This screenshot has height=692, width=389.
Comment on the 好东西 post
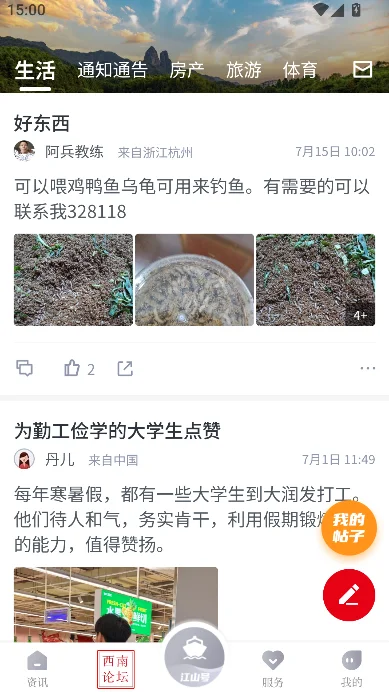pyautogui.click(x=25, y=368)
